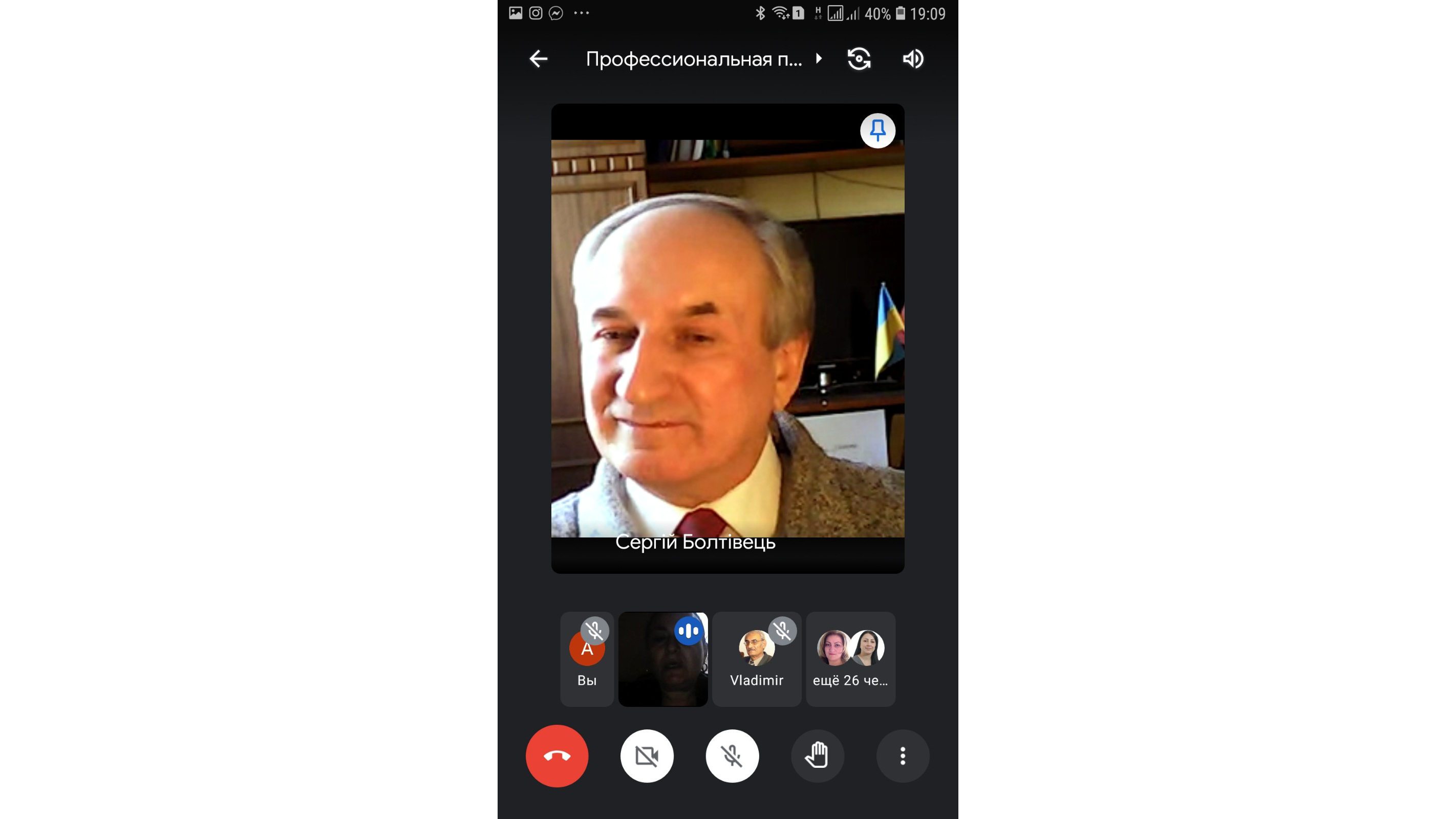The image size is (1456, 819).
Task: Unpin Сергій Болтівець with the pin icon
Action: tap(877, 131)
